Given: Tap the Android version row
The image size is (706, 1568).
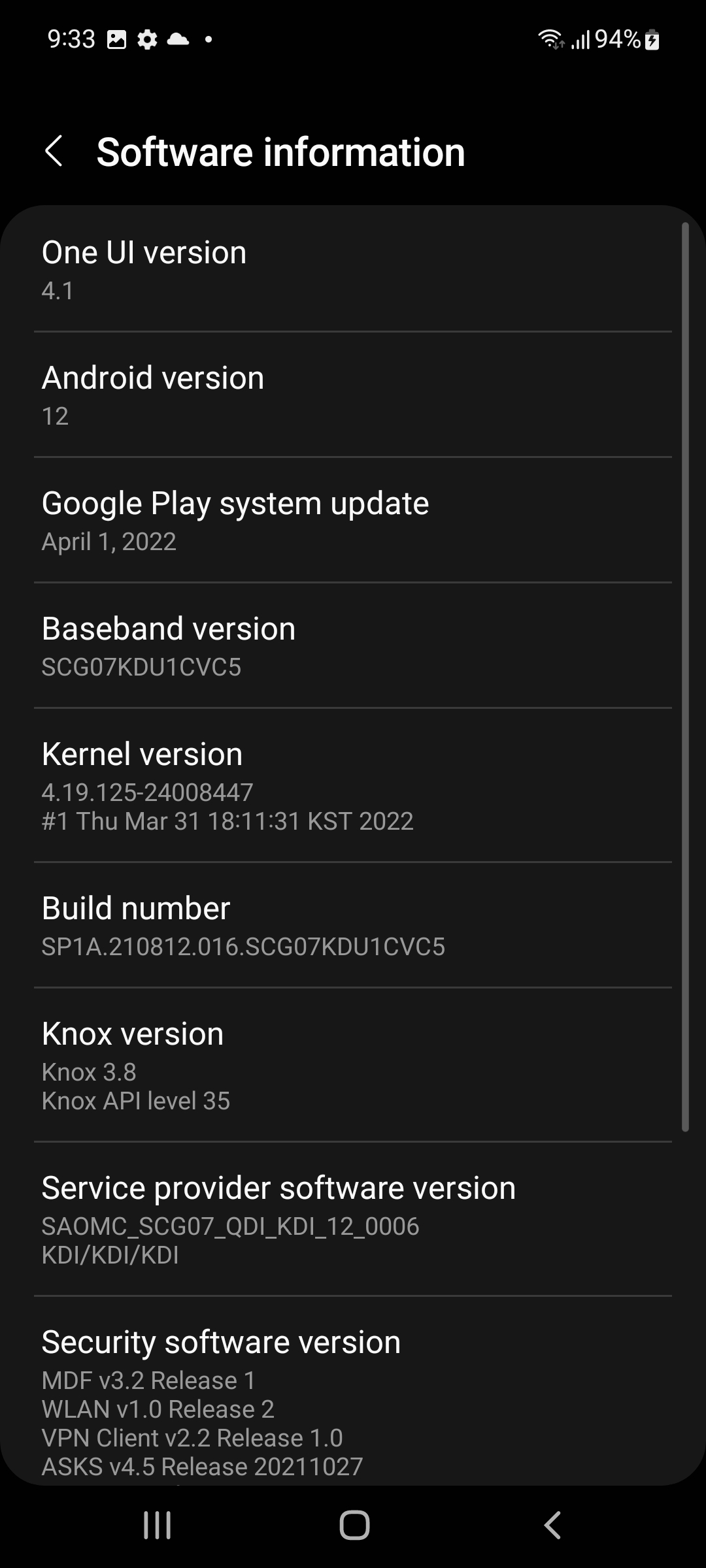Looking at the screenshot, I should pos(353,395).
